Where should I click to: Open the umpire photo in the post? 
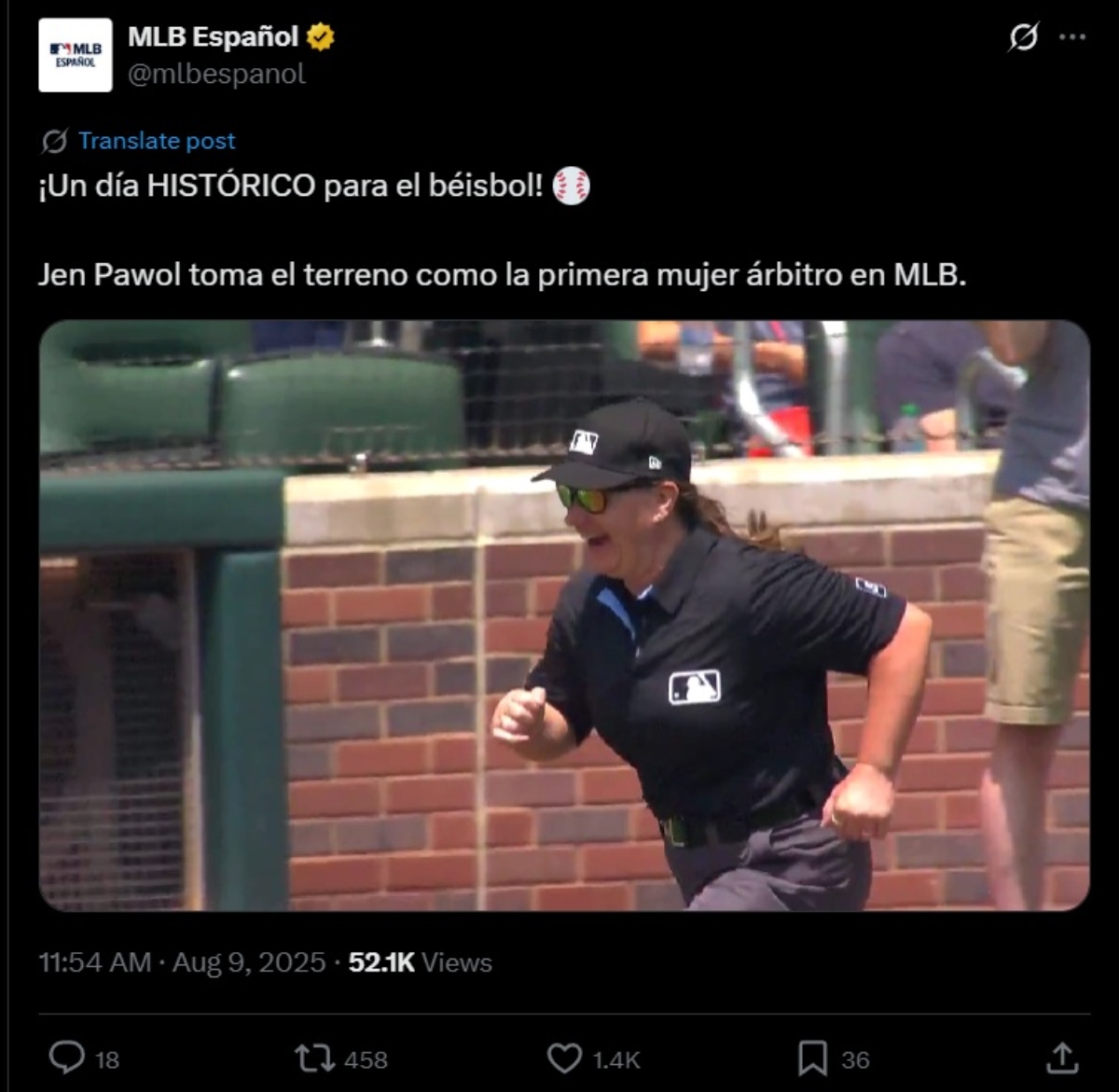click(x=563, y=615)
